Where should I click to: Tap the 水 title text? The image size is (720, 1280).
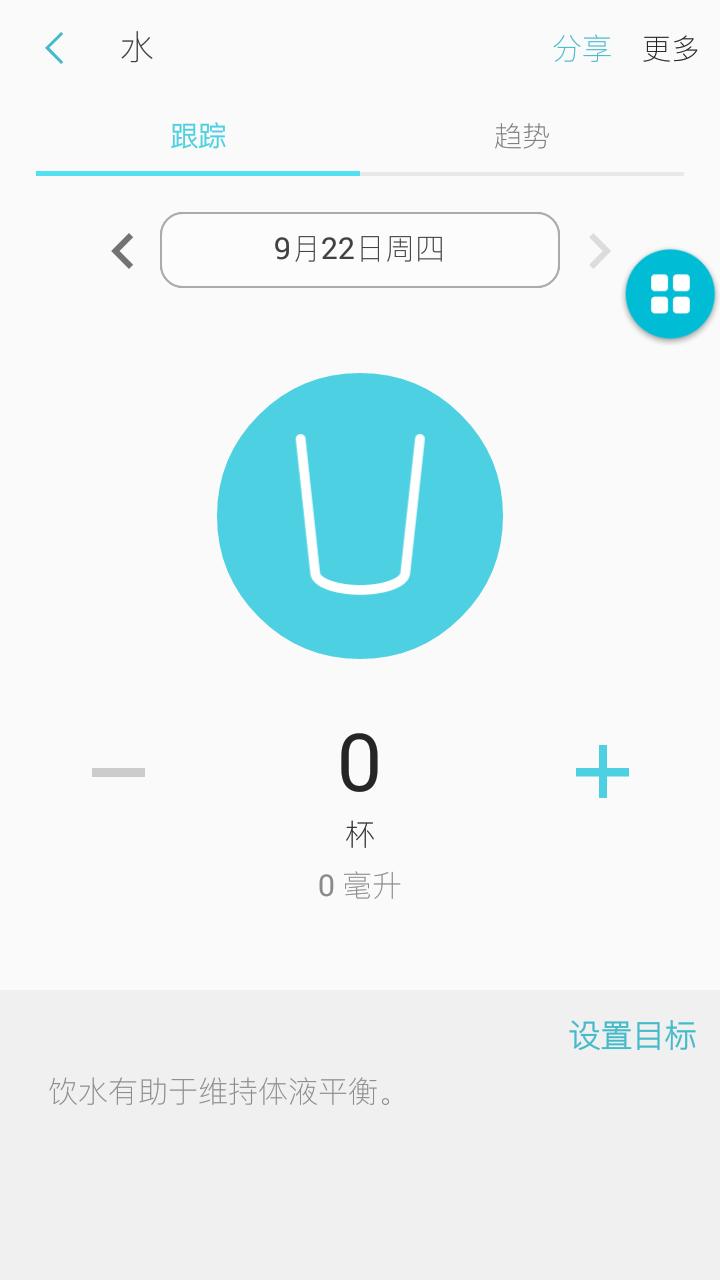point(138,48)
